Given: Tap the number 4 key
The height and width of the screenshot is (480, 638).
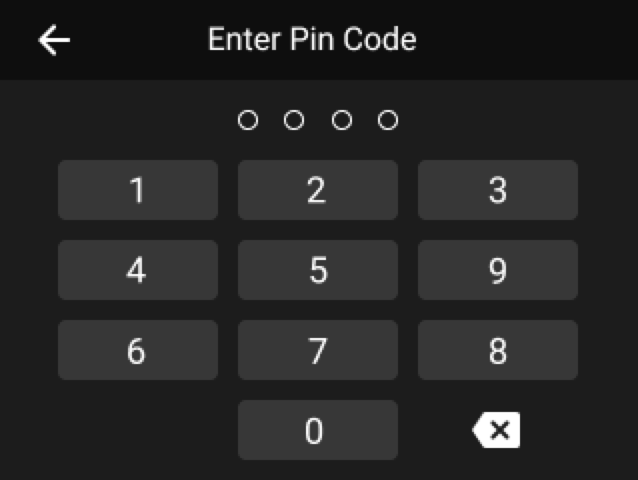Looking at the screenshot, I should click(x=137, y=270).
